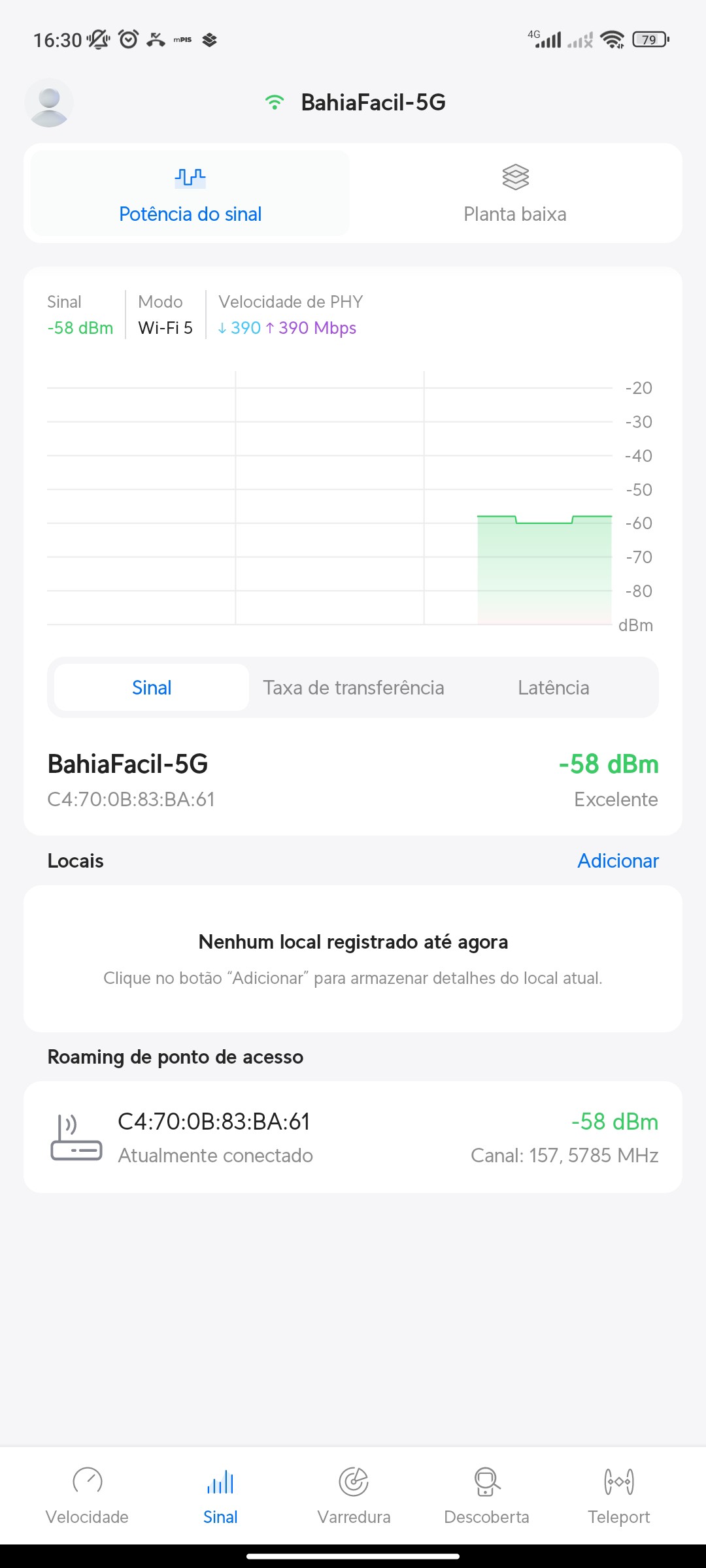Switch to the Planta baixa tab
The height and width of the screenshot is (1568, 706).
pyautogui.click(x=515, y=193)
